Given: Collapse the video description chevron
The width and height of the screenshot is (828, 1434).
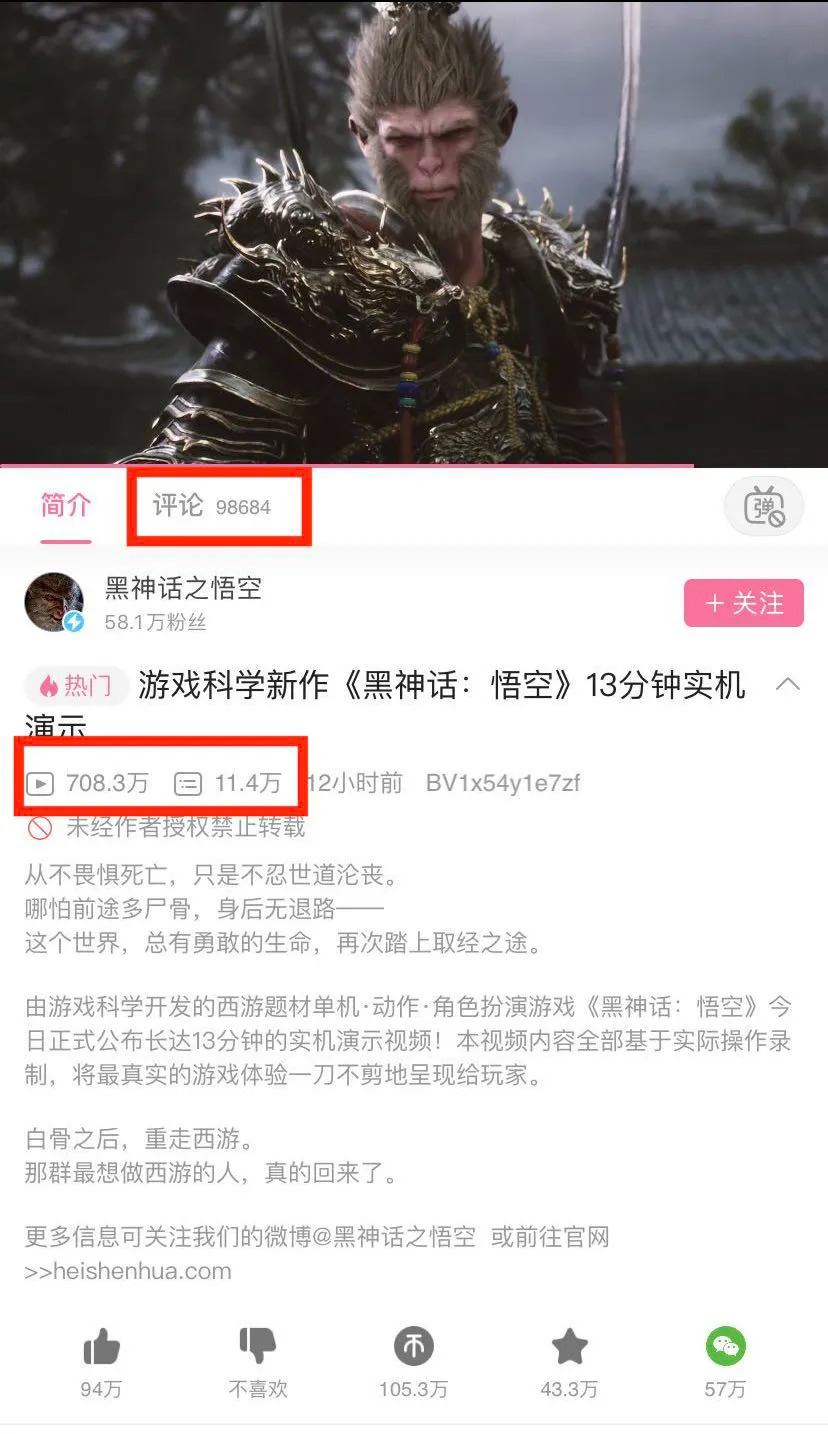Looking at the screenshot, I should point(788,685).
